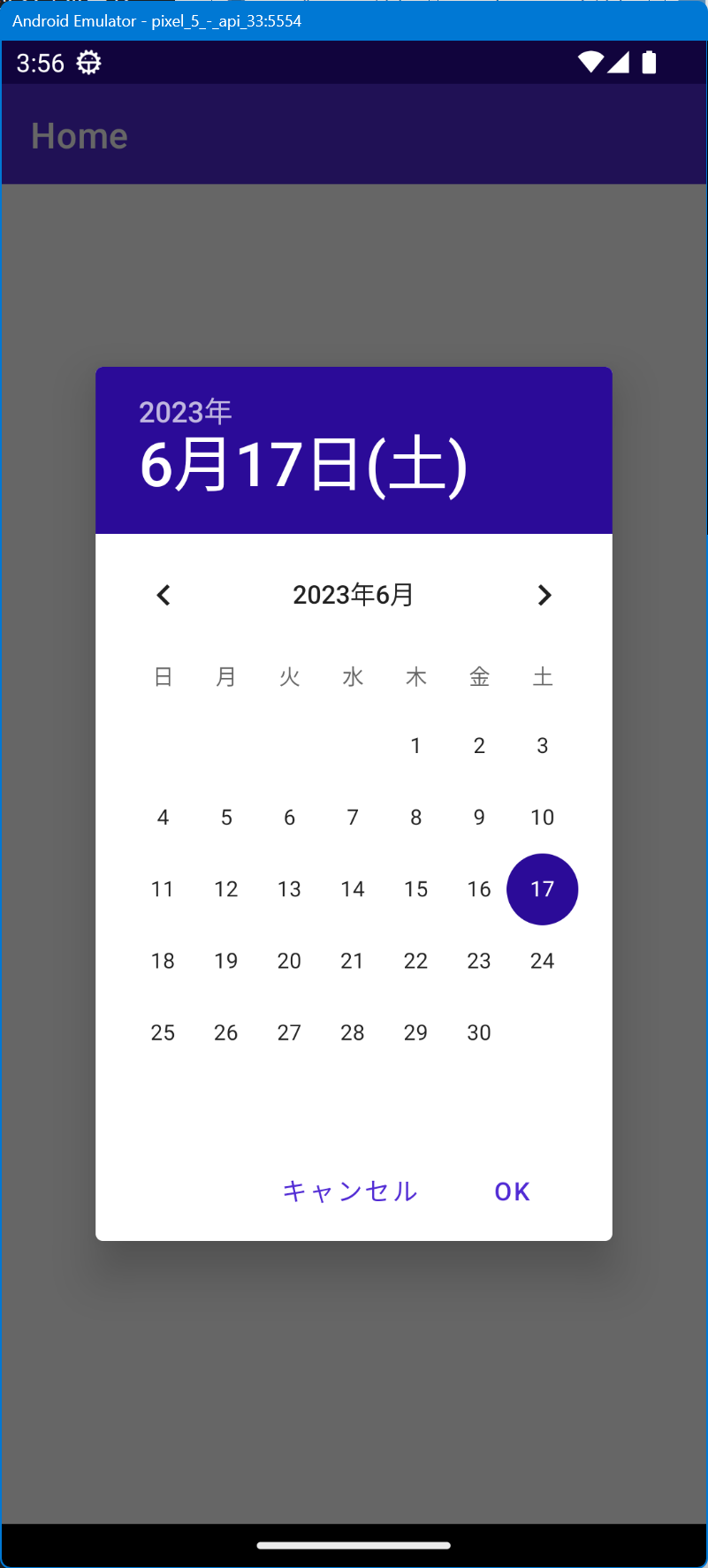Screen dimensions: 708x1568
Task: Pick the 14th
Action: click(x=353, y=889)
